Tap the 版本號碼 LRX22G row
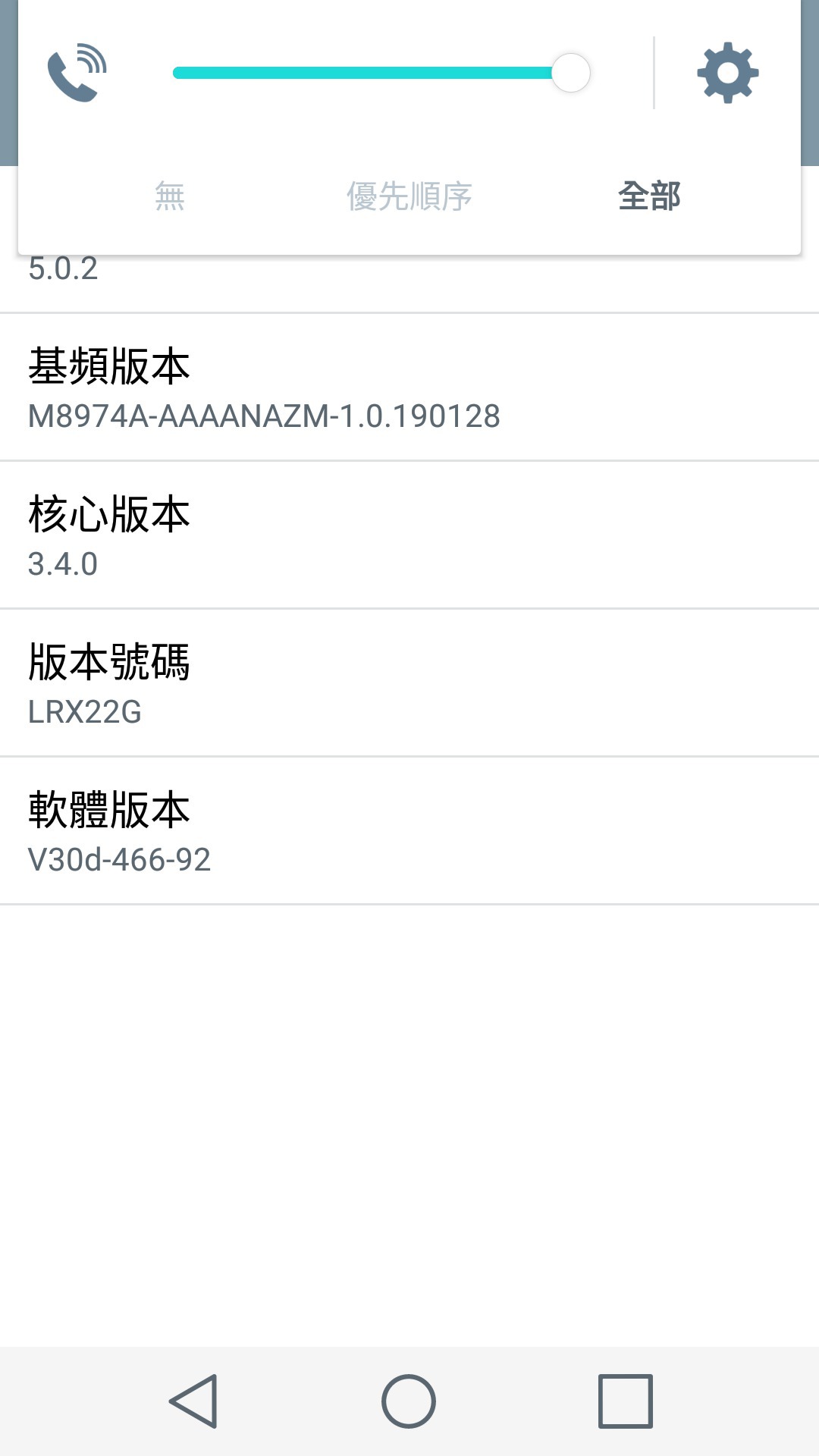 (409, 683)
